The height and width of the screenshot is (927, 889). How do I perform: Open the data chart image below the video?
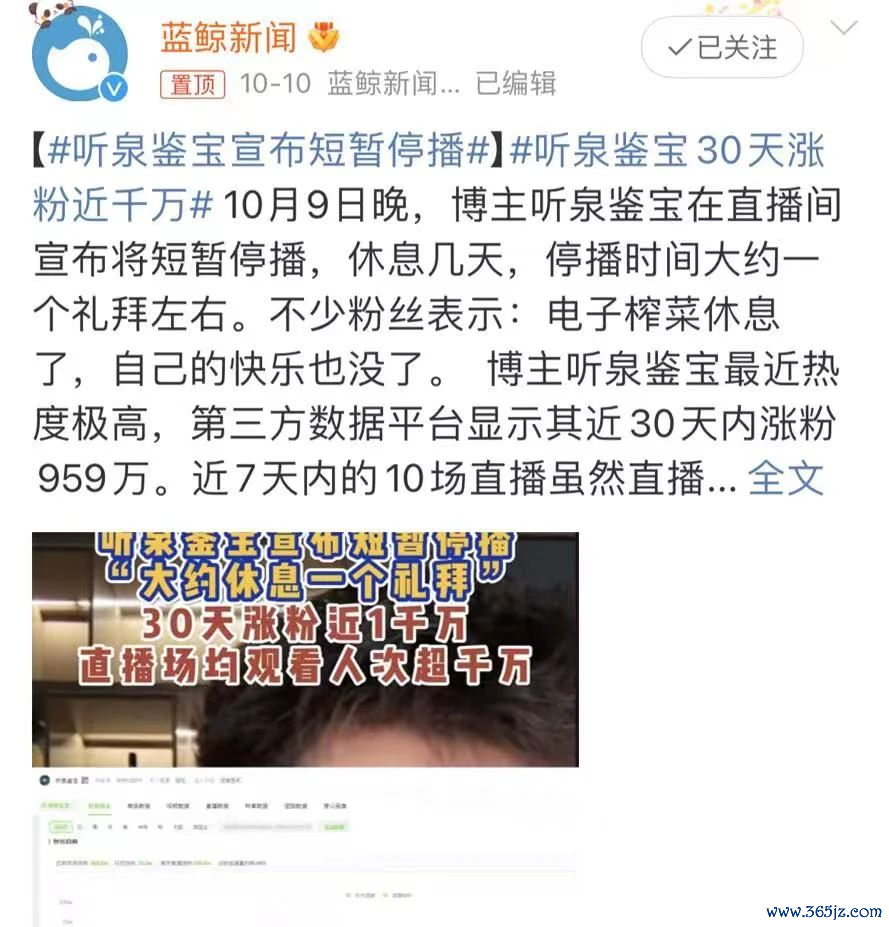[305, 847]
